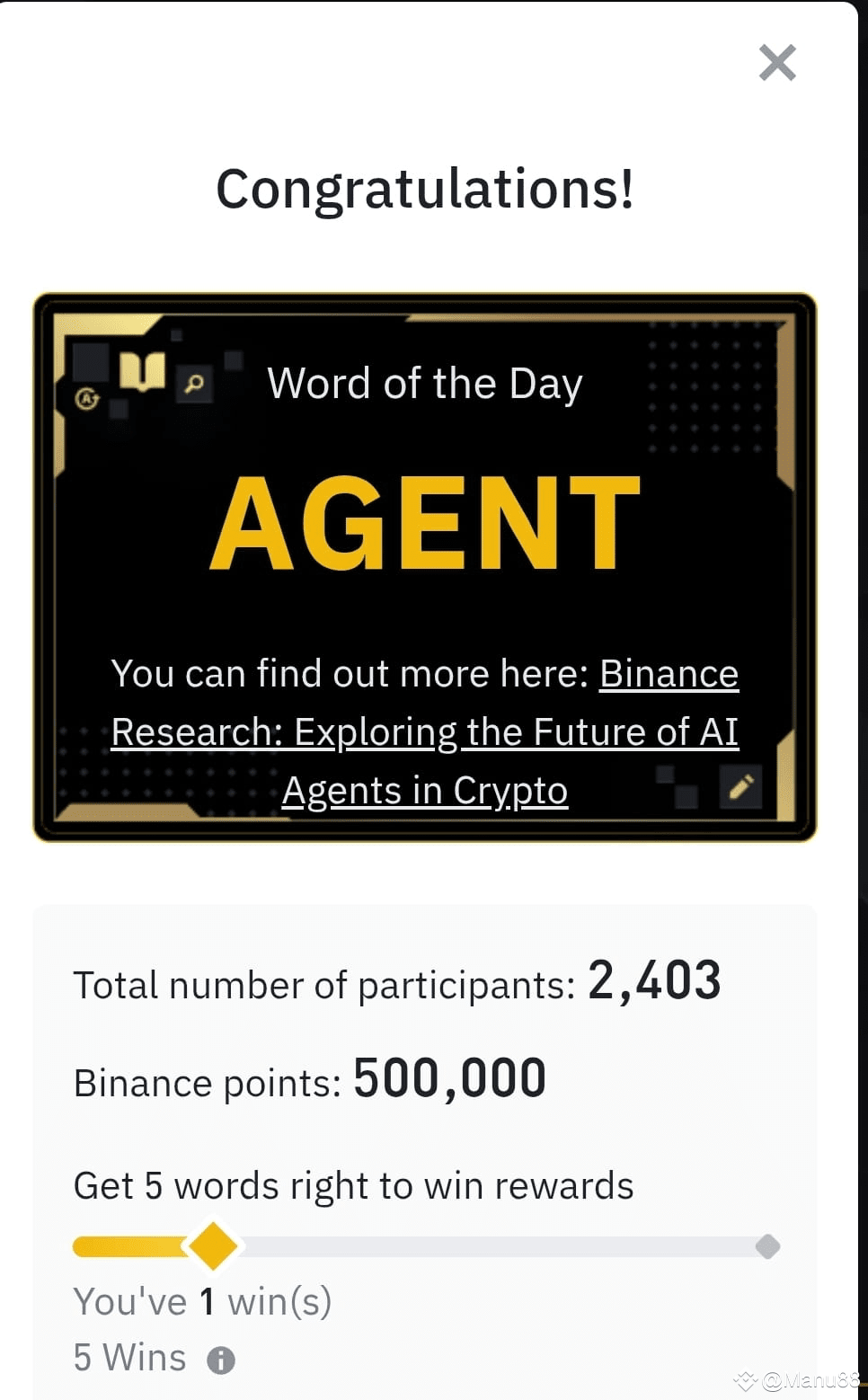Open the Binance Research AI Agents link
This screenshot has height=1400, width=868.
(x=425, y=731)
